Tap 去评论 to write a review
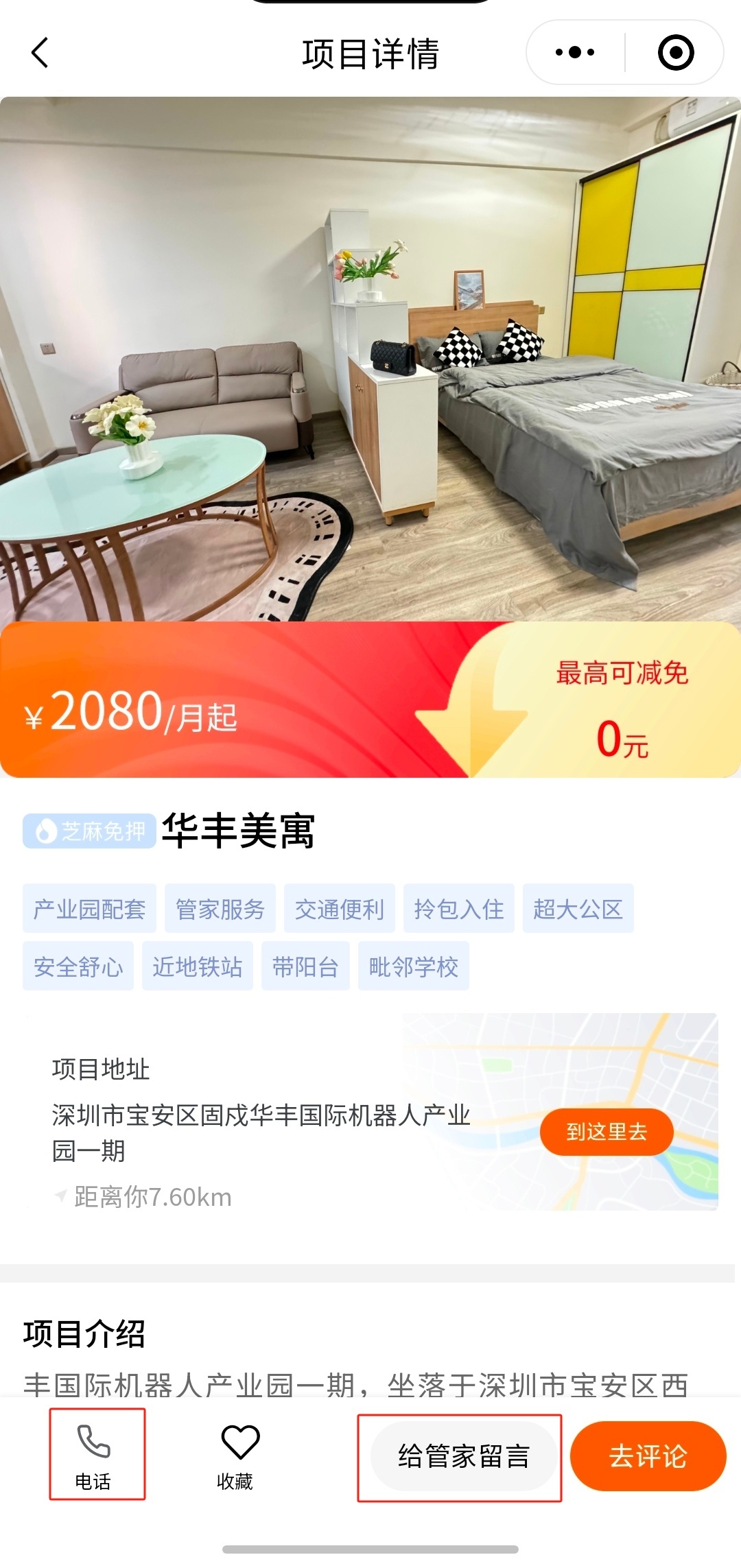 pyautogui.click(x=648, y=1456)
